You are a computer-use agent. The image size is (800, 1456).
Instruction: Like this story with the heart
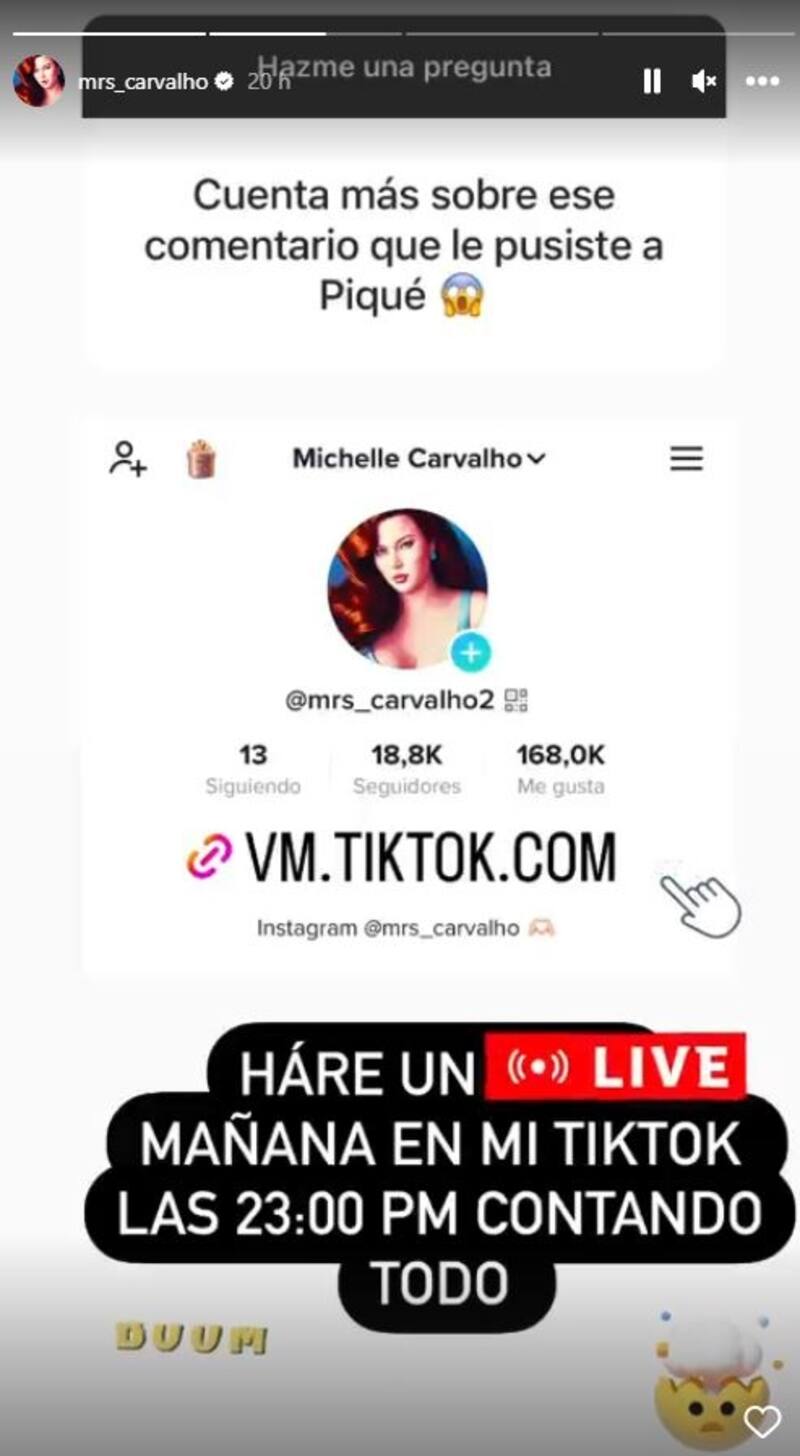(763, 1421)
